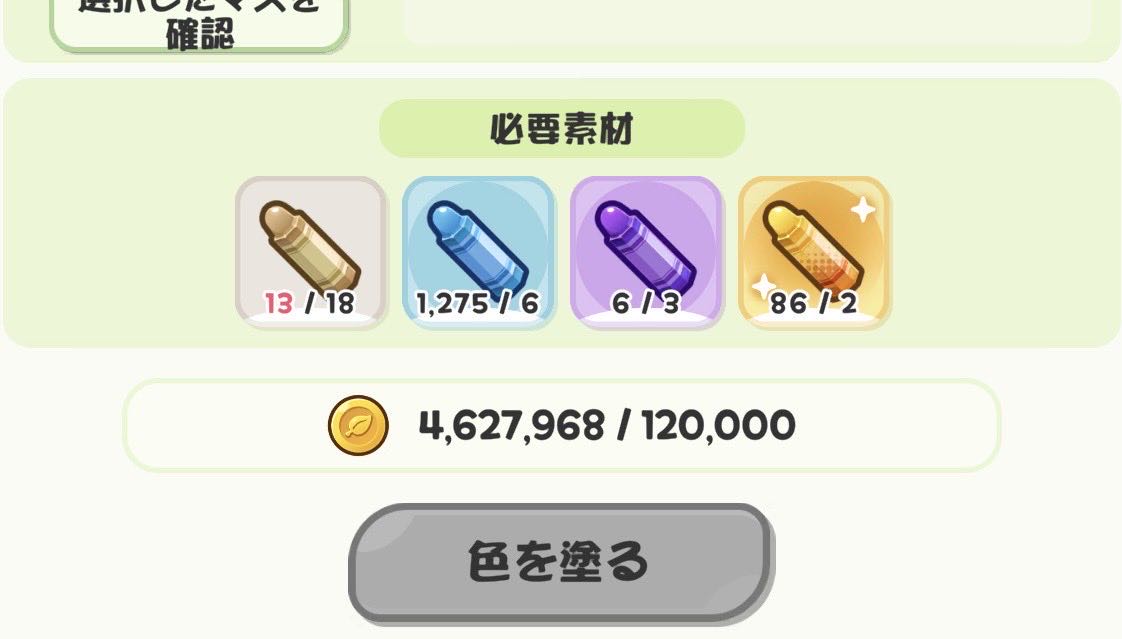This screenshot has height=639, width=1122.
Task: Open the gold sparkling crayon tile
Action: (814, 252)
